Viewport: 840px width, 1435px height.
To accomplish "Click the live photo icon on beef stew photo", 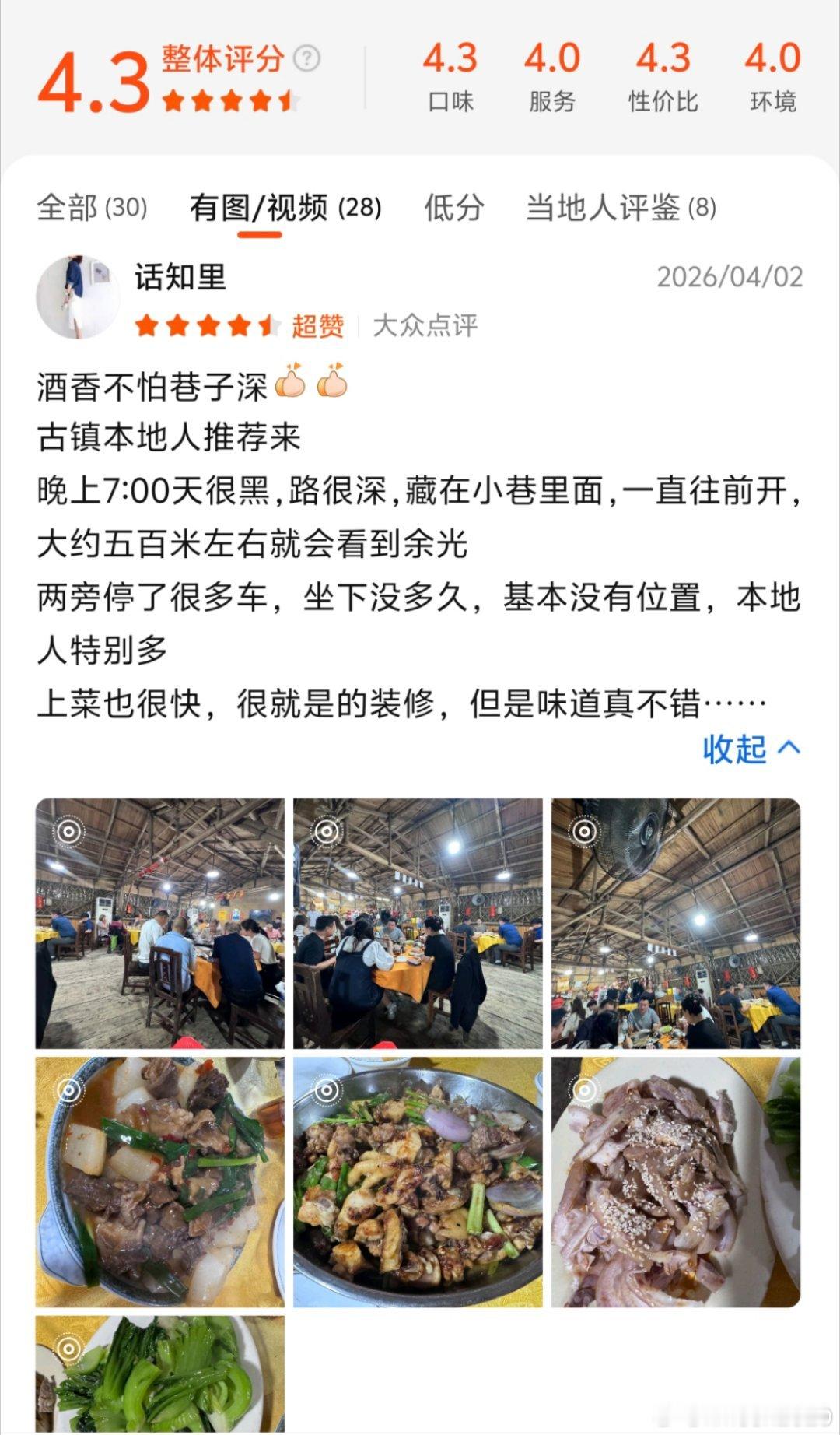I will click(x=70, y=1093).
